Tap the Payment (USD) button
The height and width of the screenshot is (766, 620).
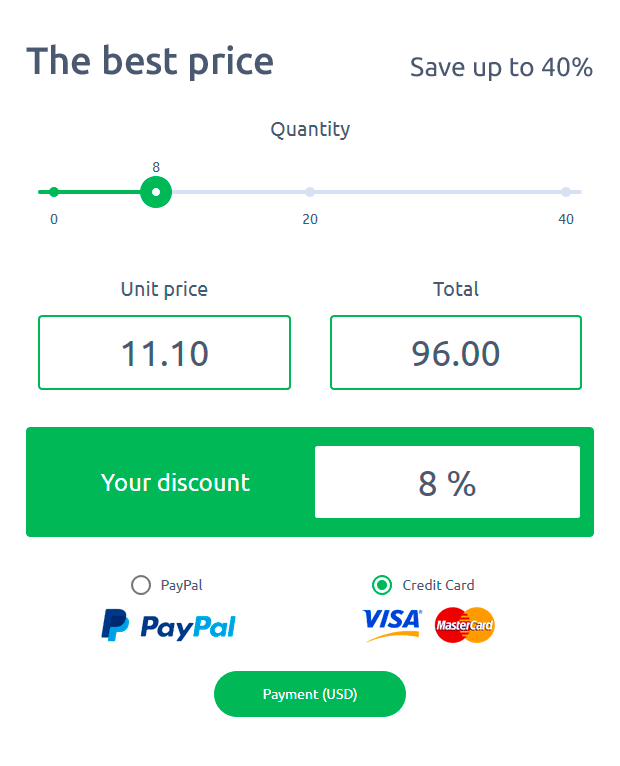point(310,694)
